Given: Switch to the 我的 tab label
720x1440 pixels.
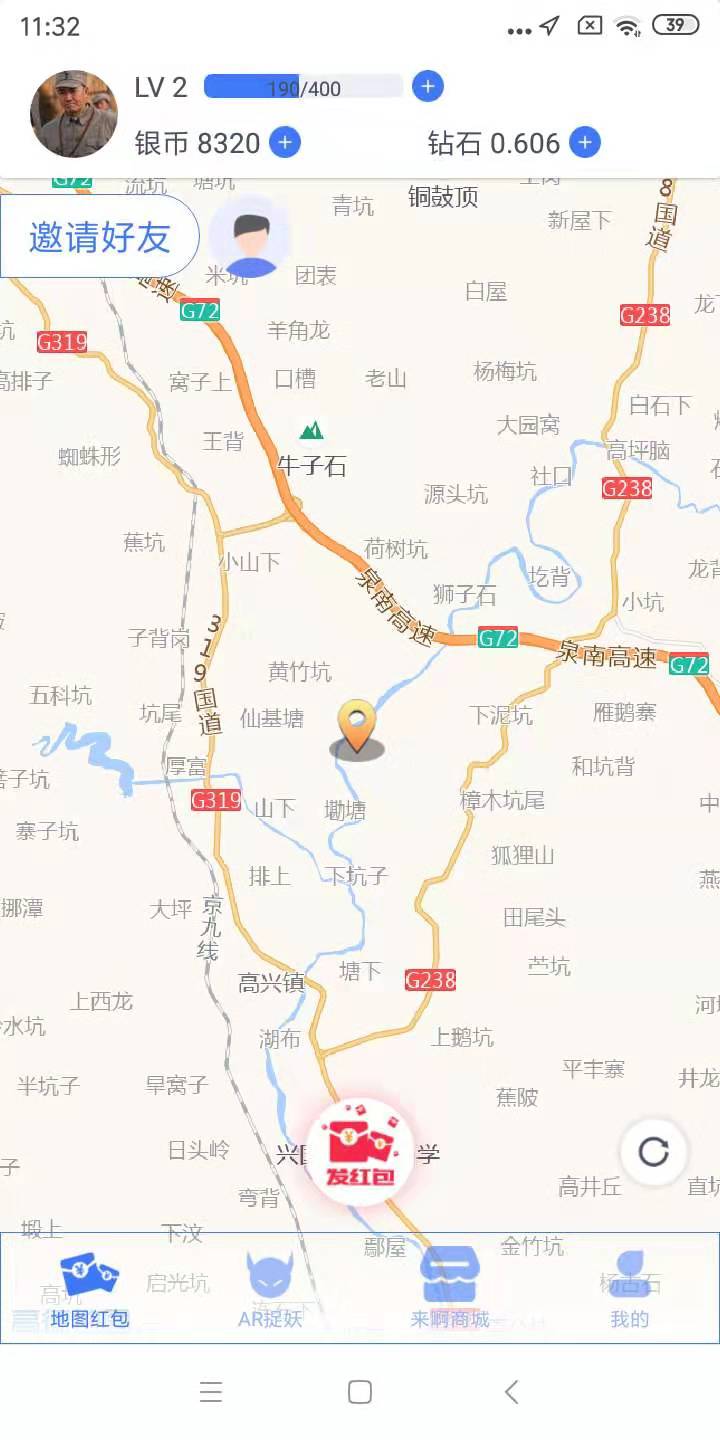Looking at the screenshot, I should (627, 1319).
